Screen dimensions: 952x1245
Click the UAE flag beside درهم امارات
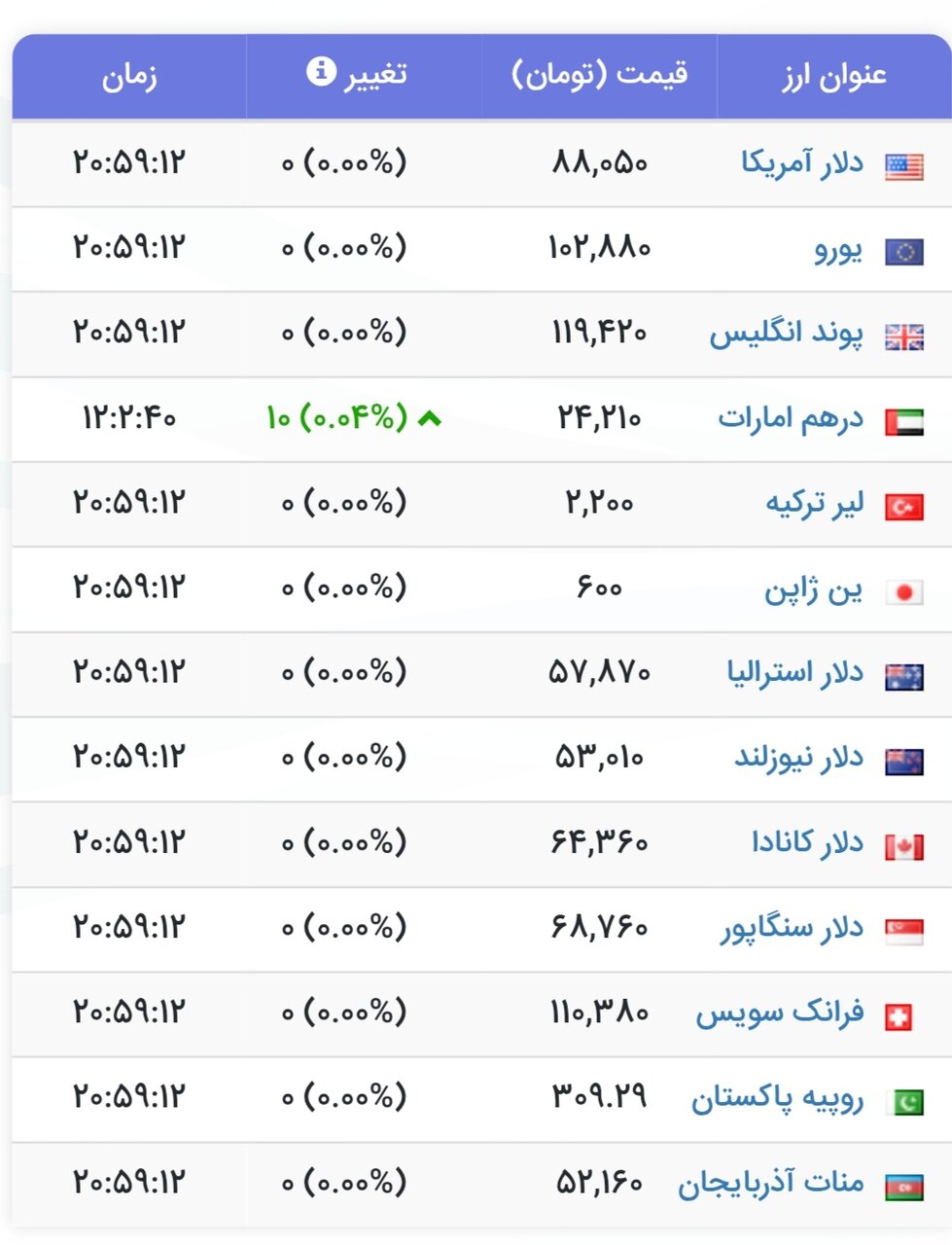pyautogui.click(x=903, y=418)
